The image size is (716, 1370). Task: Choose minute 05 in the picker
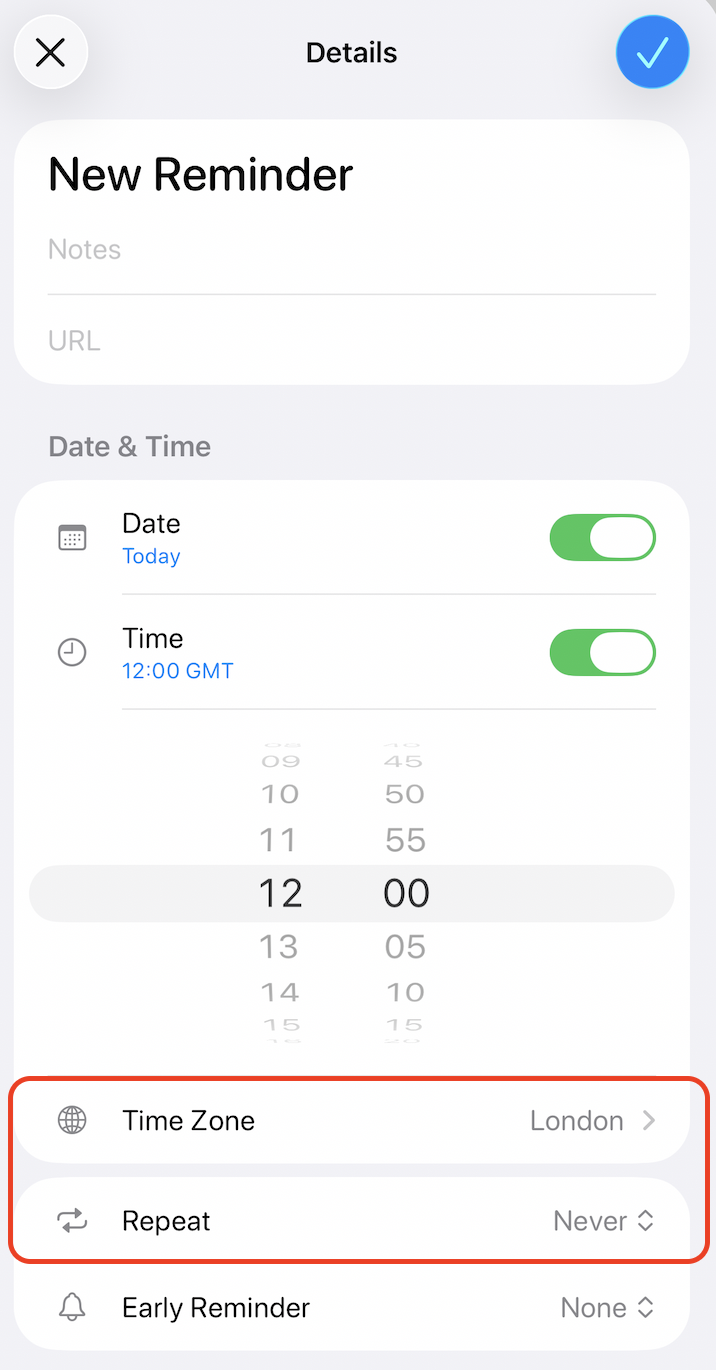point(405,946)
